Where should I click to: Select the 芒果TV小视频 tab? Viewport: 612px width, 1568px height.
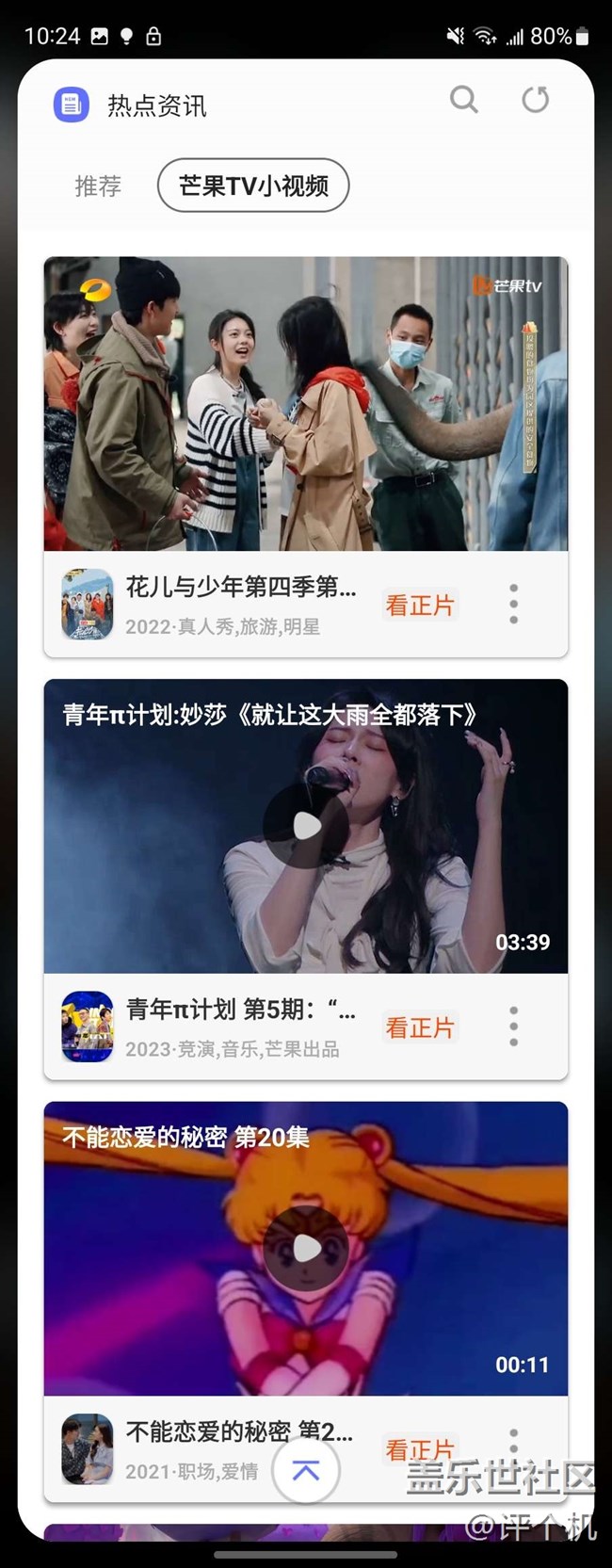pyautogui.click(x=253, y=186)
